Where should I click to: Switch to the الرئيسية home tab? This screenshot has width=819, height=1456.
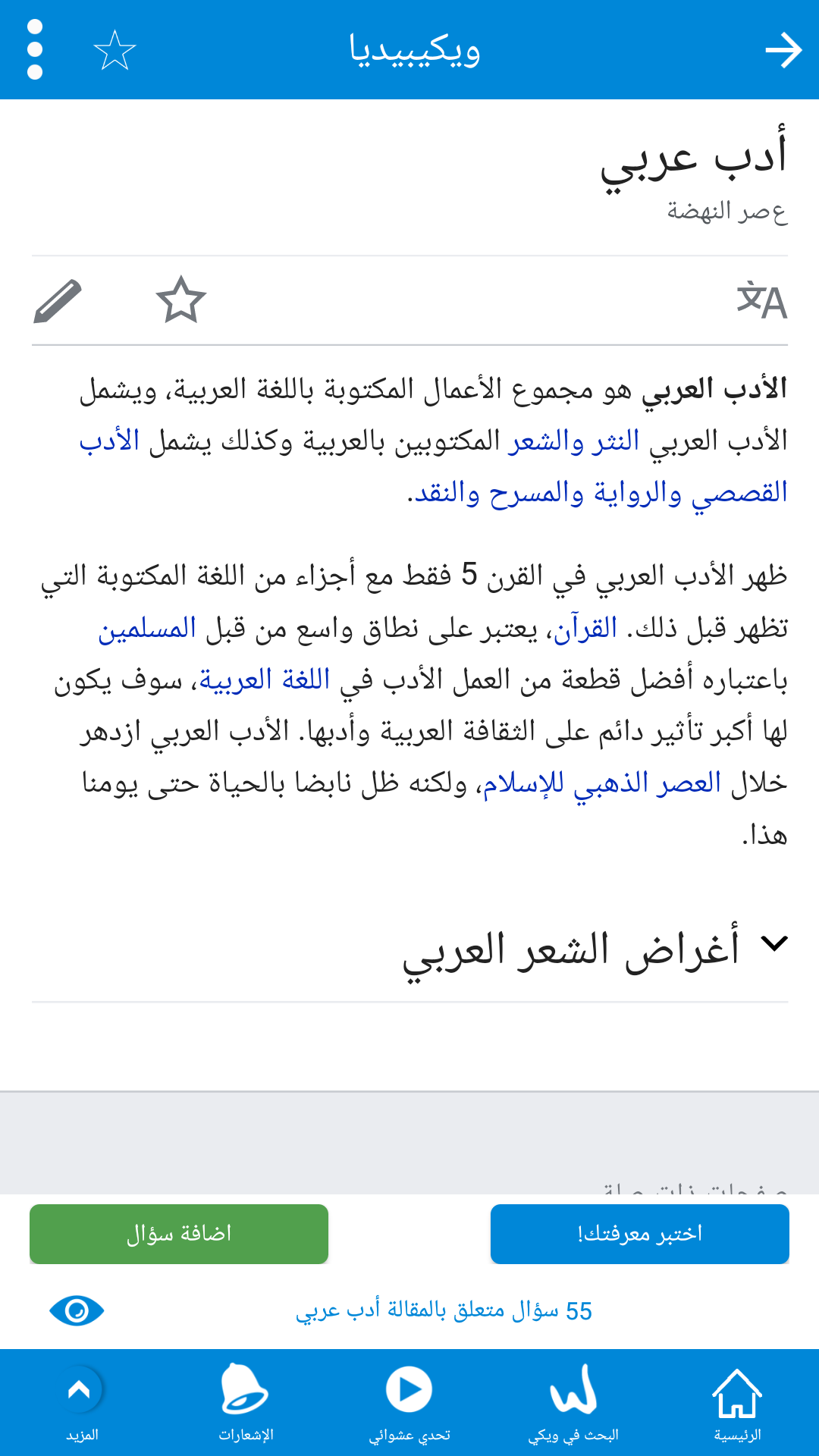tap(737, 1404)
